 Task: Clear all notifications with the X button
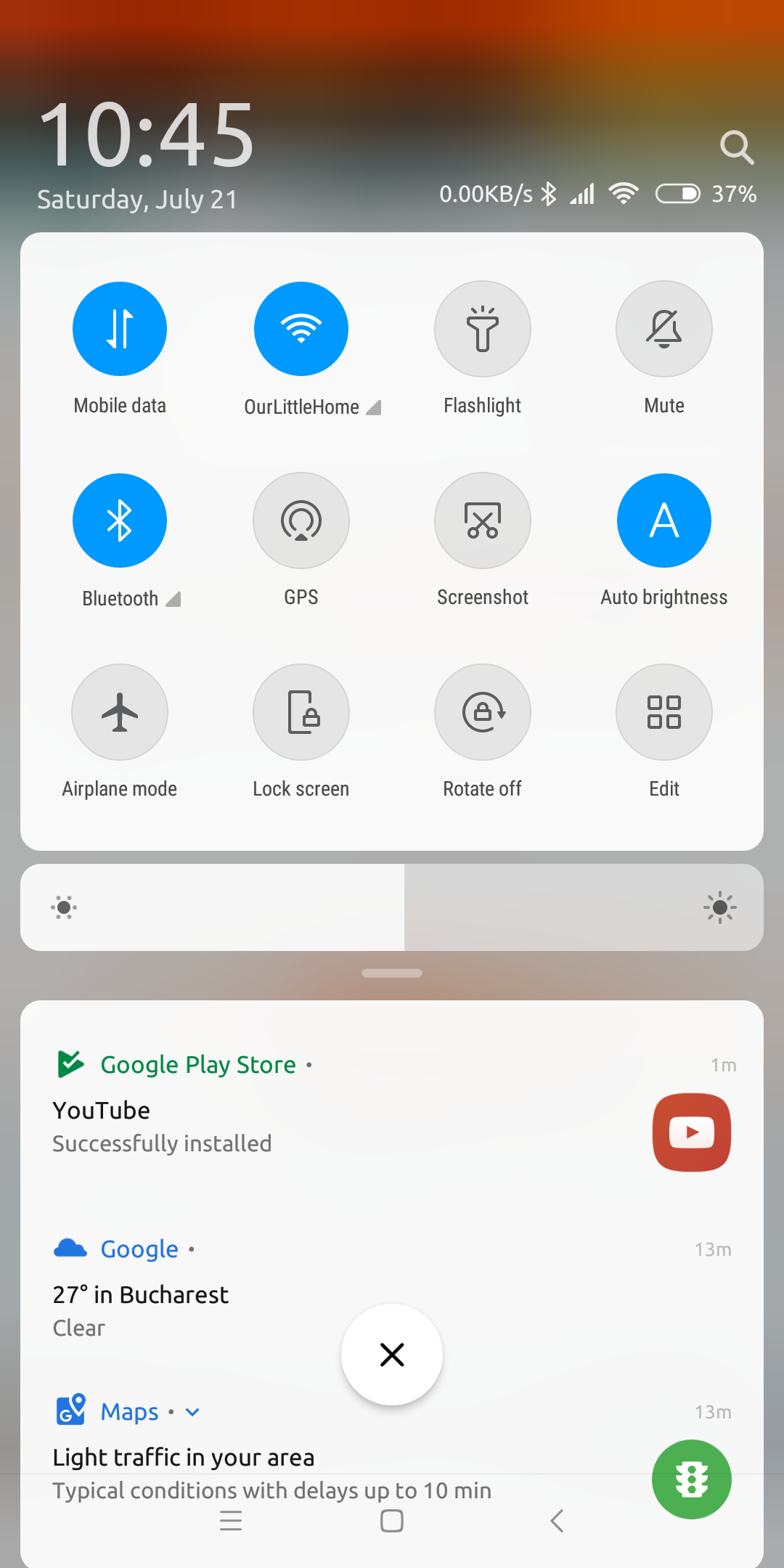click(x=392, y=1355)
